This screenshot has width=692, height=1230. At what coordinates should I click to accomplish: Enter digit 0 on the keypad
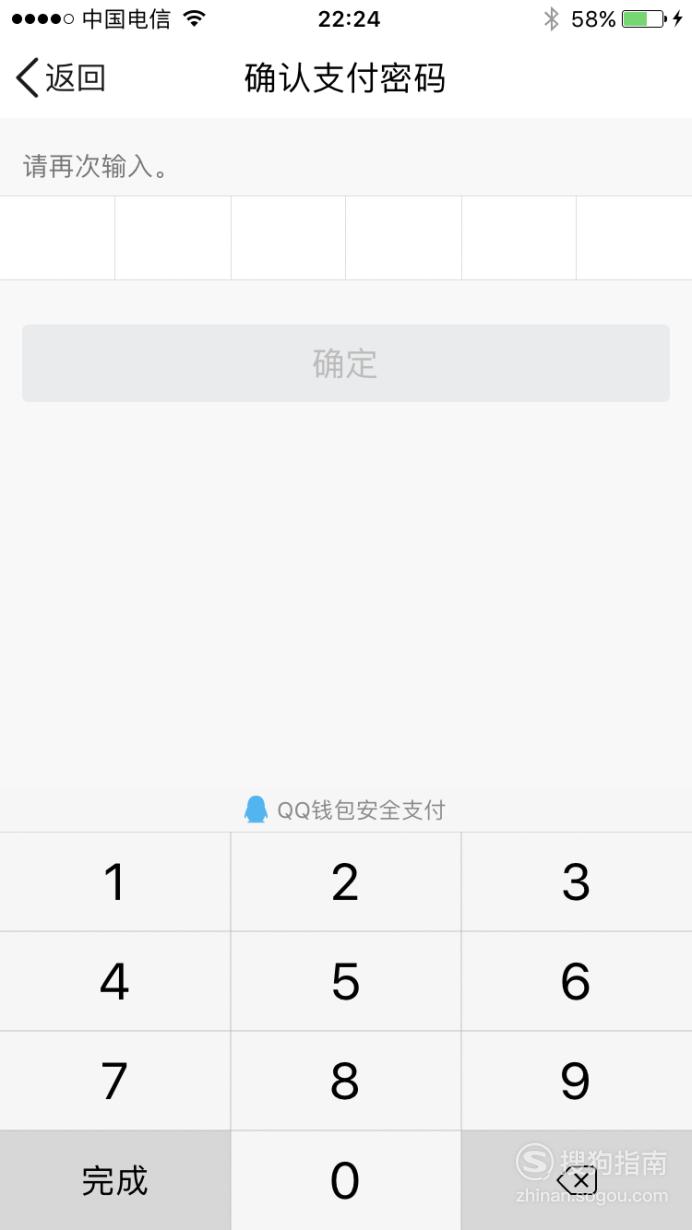[x=346, y=1181]
